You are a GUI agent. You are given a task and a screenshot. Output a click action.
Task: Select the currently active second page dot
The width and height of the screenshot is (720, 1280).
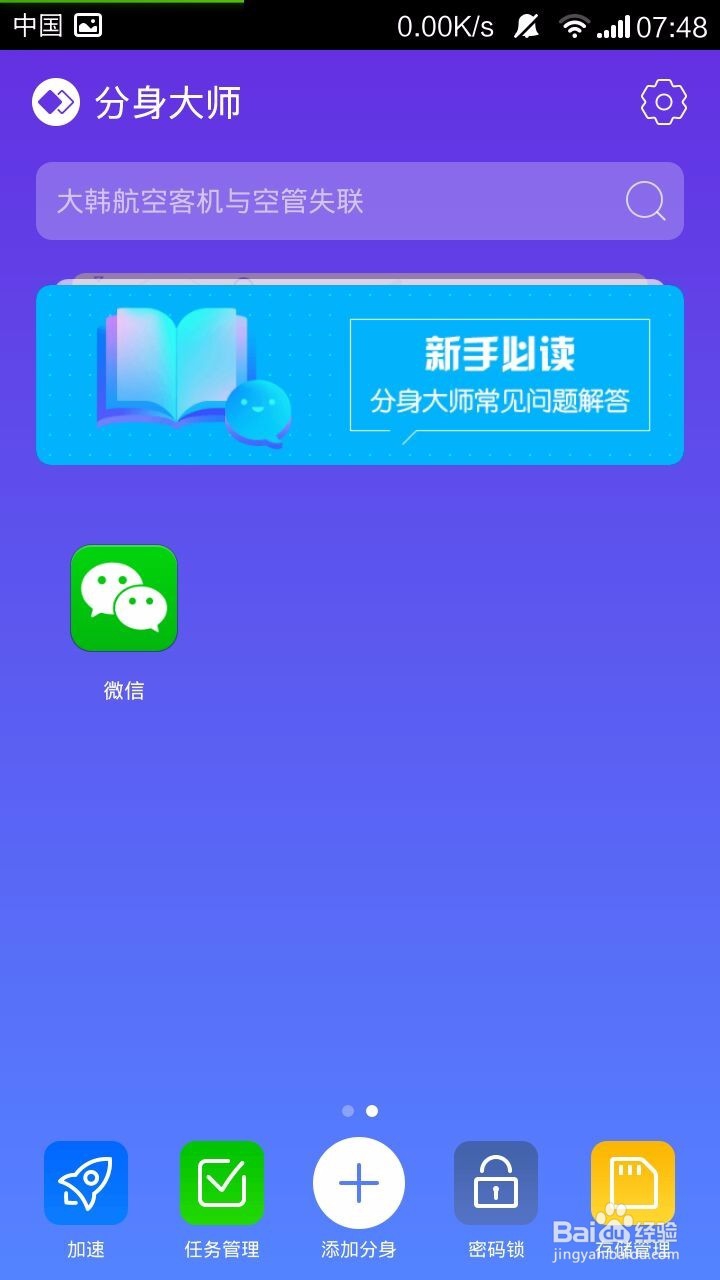point(371,1110)
